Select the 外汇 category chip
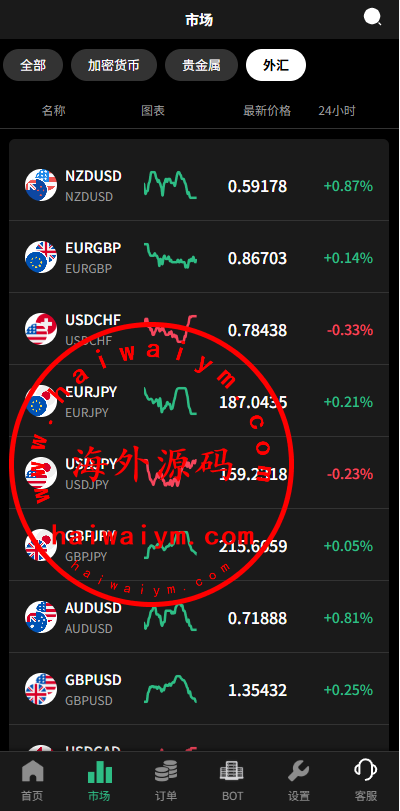The image size is (400, 811). (276, 65)
